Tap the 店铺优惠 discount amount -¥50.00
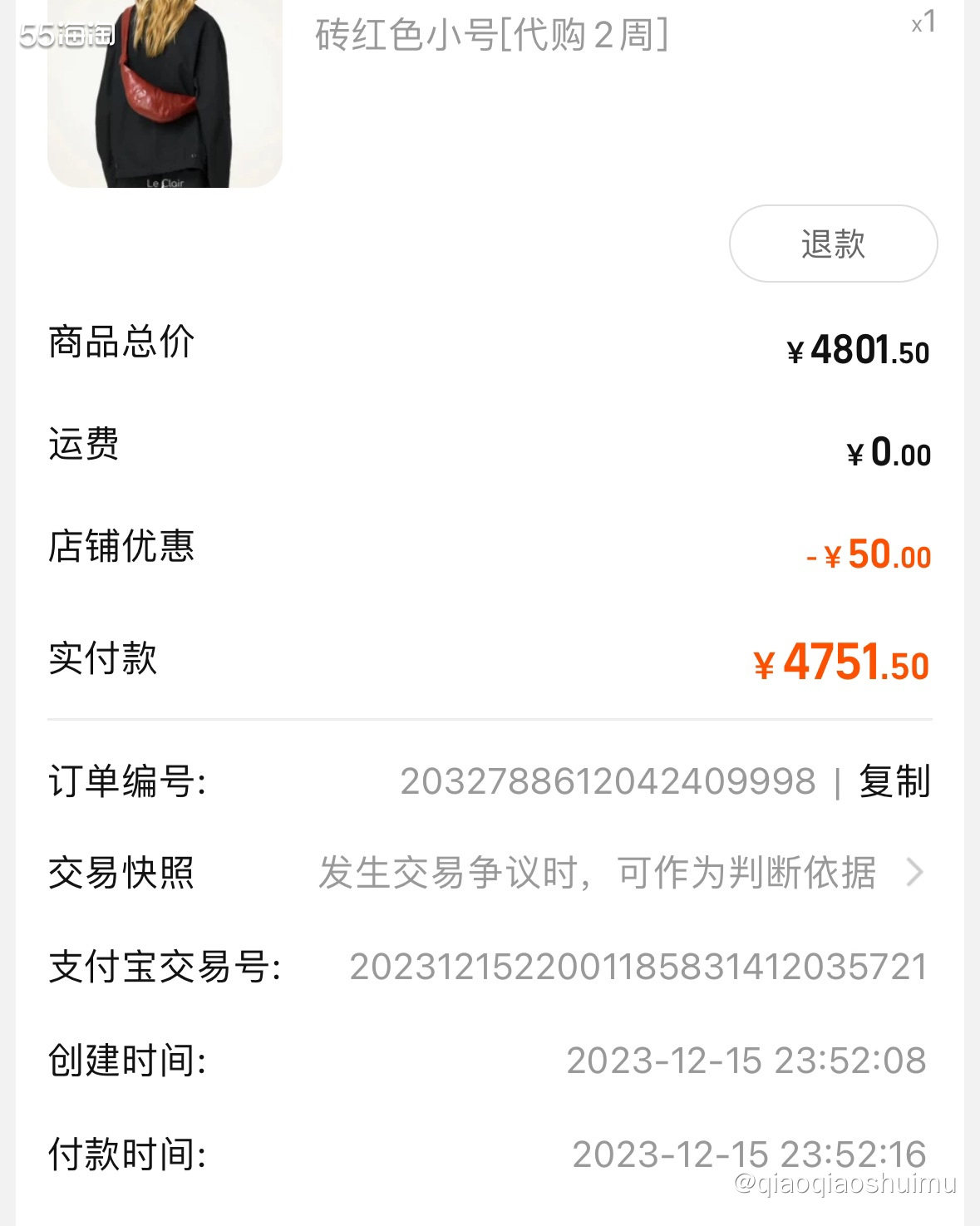This screenshot has width=980, height=1226. point(866,549)
